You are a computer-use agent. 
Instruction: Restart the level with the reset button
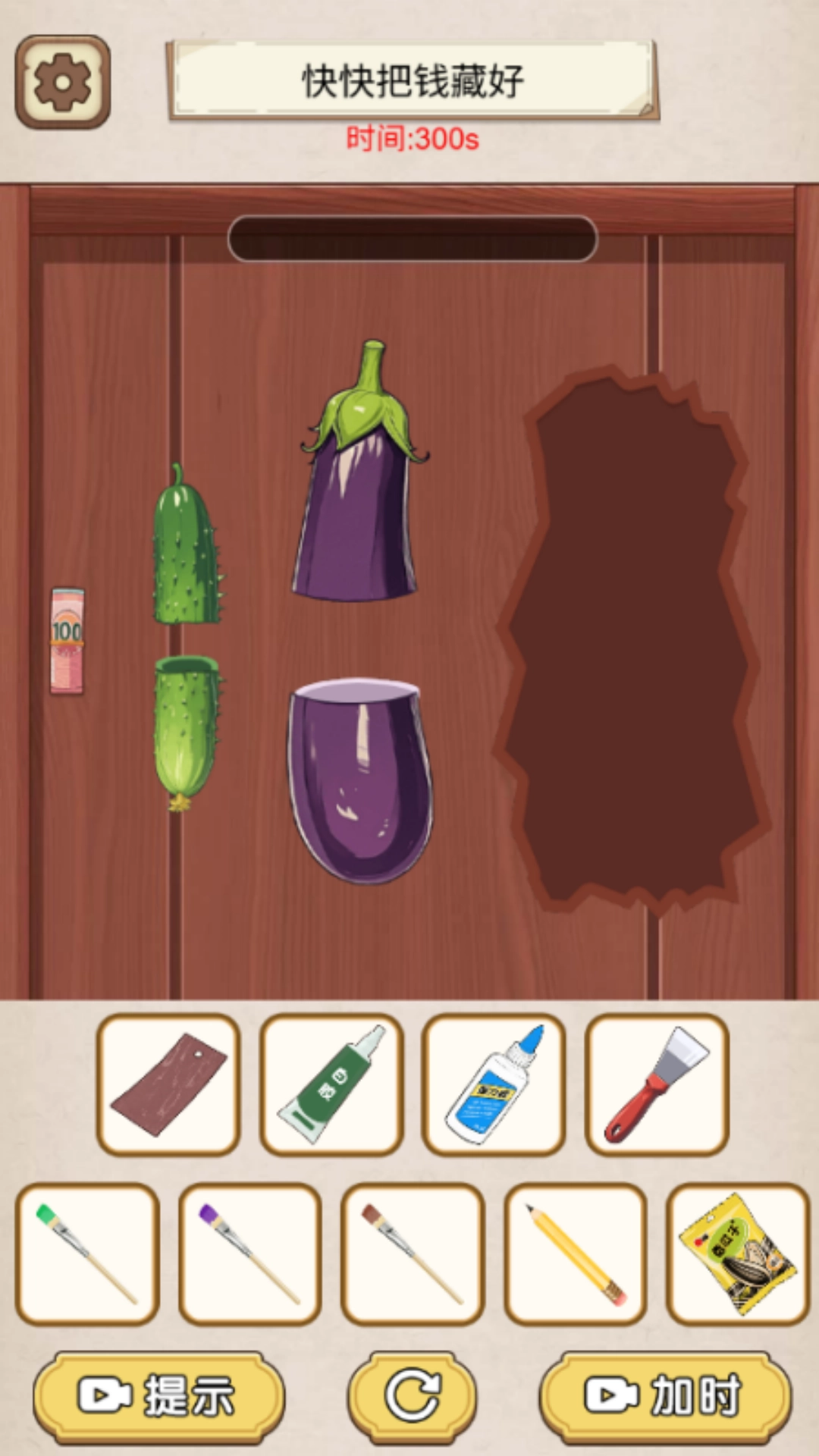[412, 1396]
